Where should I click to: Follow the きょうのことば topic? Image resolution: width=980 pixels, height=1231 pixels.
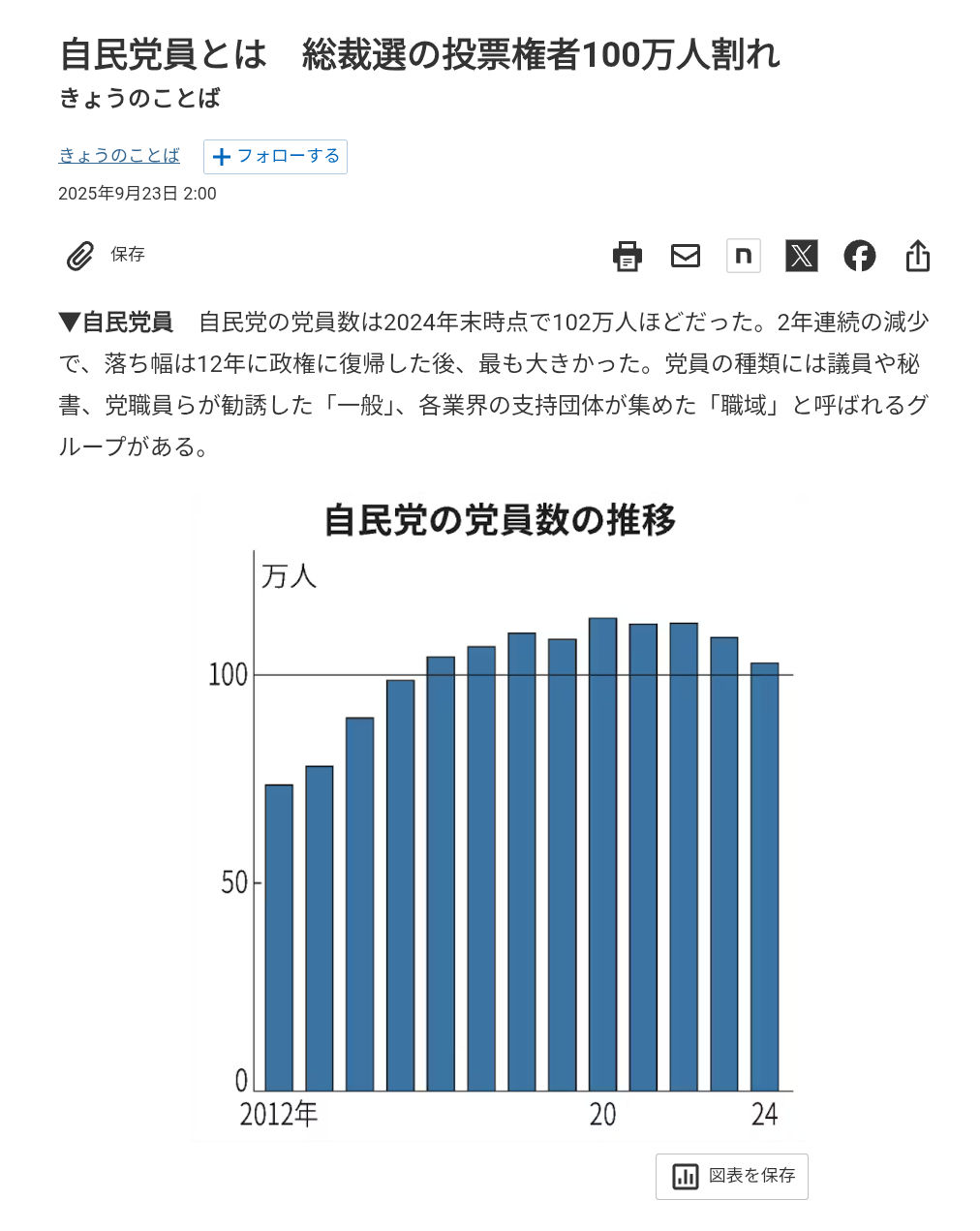275,157
